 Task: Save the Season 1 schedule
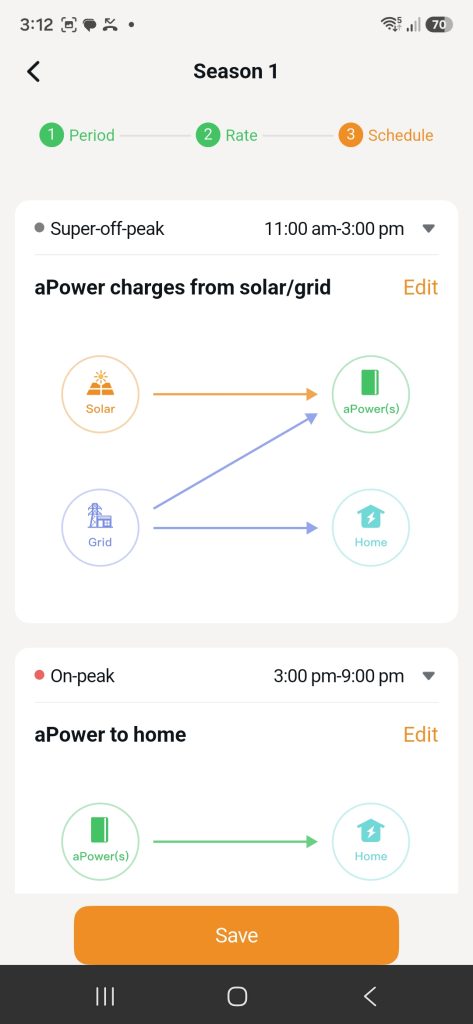[x=236, y=935]
